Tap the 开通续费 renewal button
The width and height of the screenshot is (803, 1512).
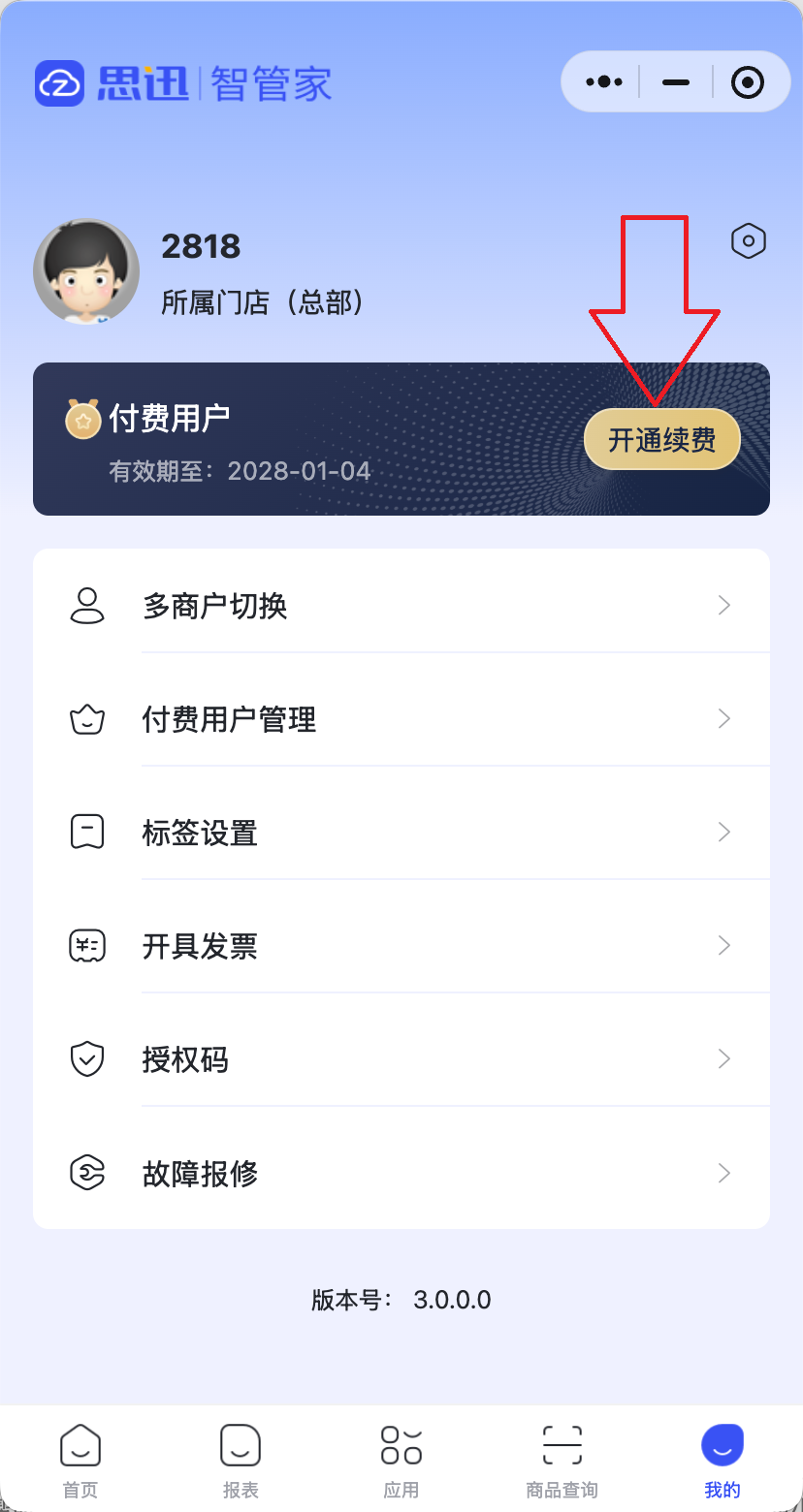[x=662, y=441]
